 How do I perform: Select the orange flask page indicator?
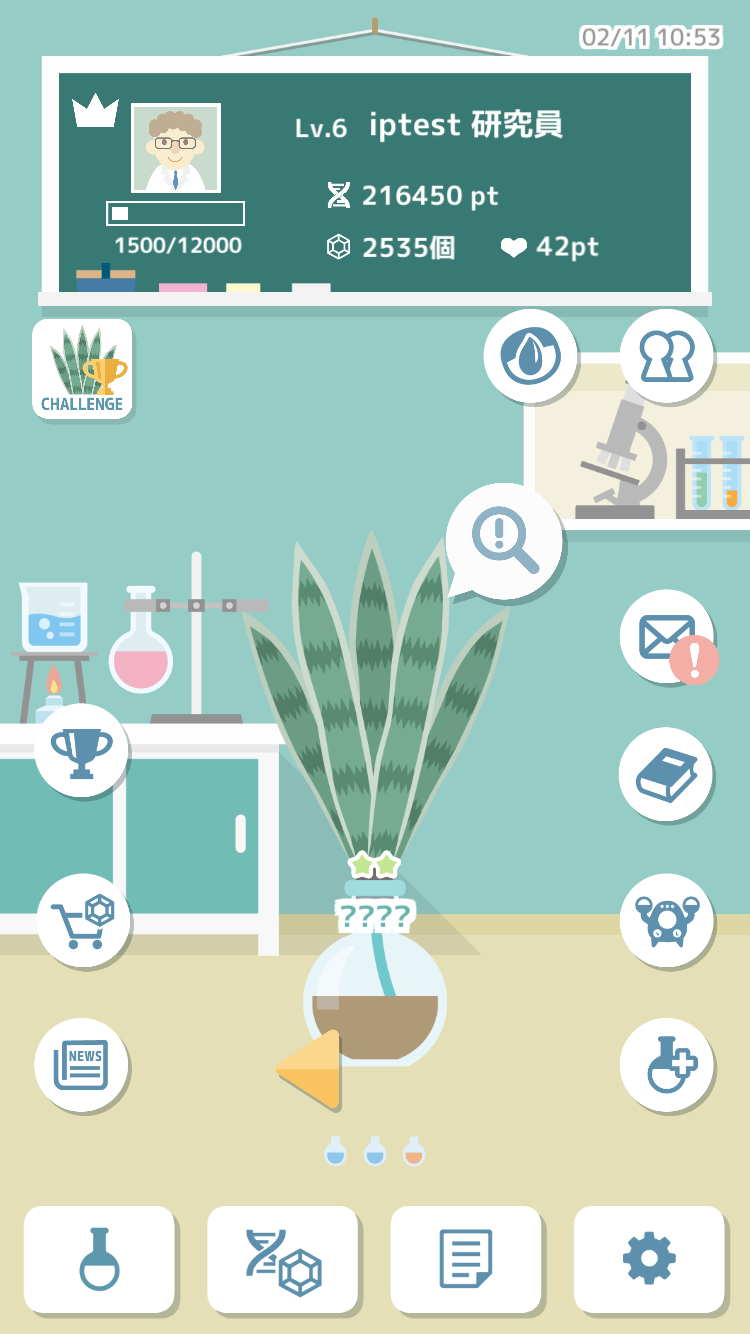(414, 1152)
